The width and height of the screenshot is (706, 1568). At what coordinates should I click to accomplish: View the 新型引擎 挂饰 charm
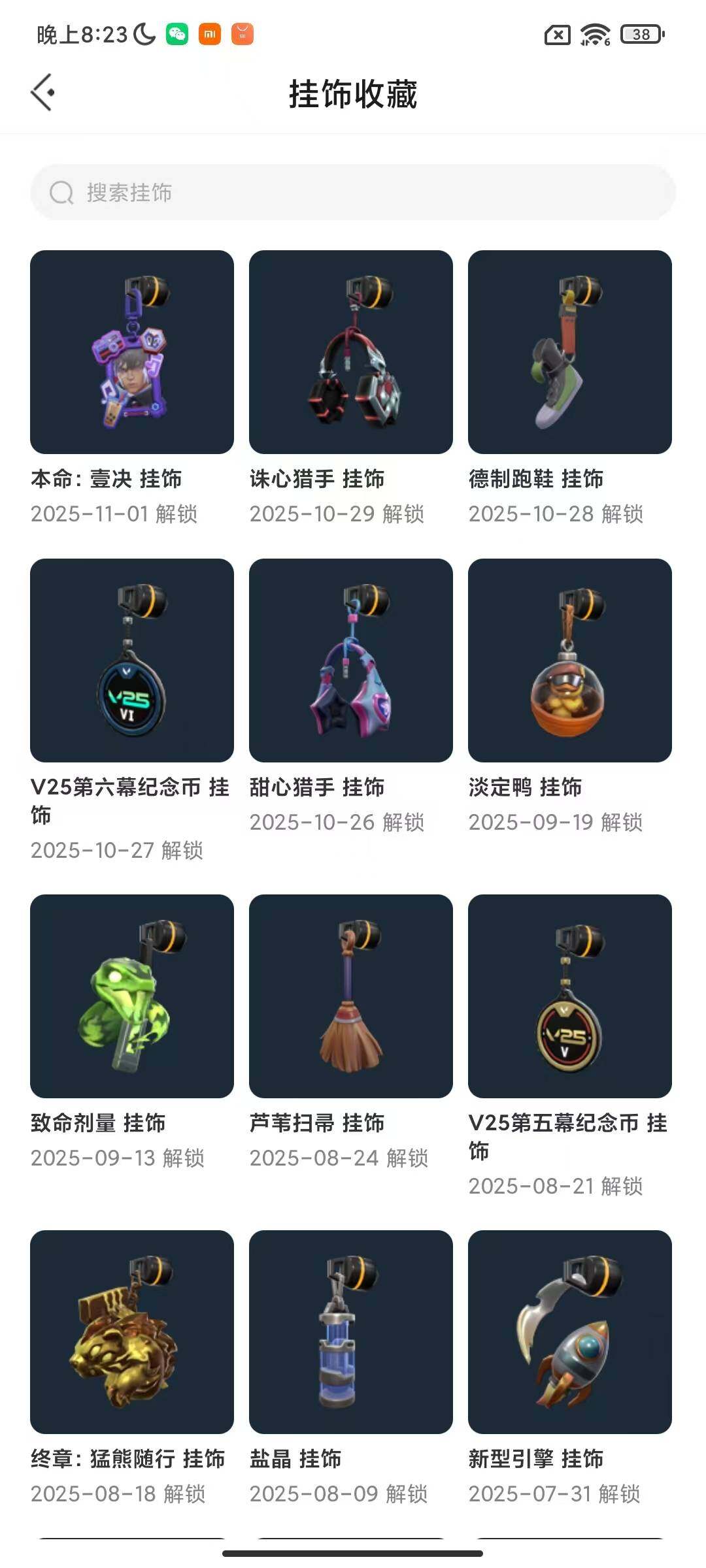point(570,1332)
